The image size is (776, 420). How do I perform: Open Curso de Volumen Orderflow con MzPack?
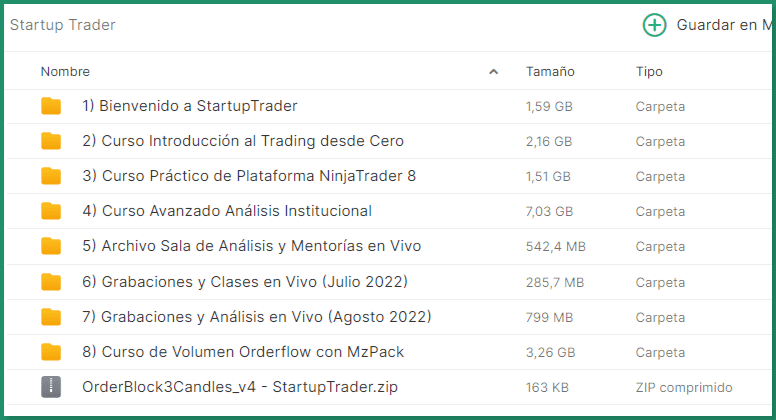[242, 352]
